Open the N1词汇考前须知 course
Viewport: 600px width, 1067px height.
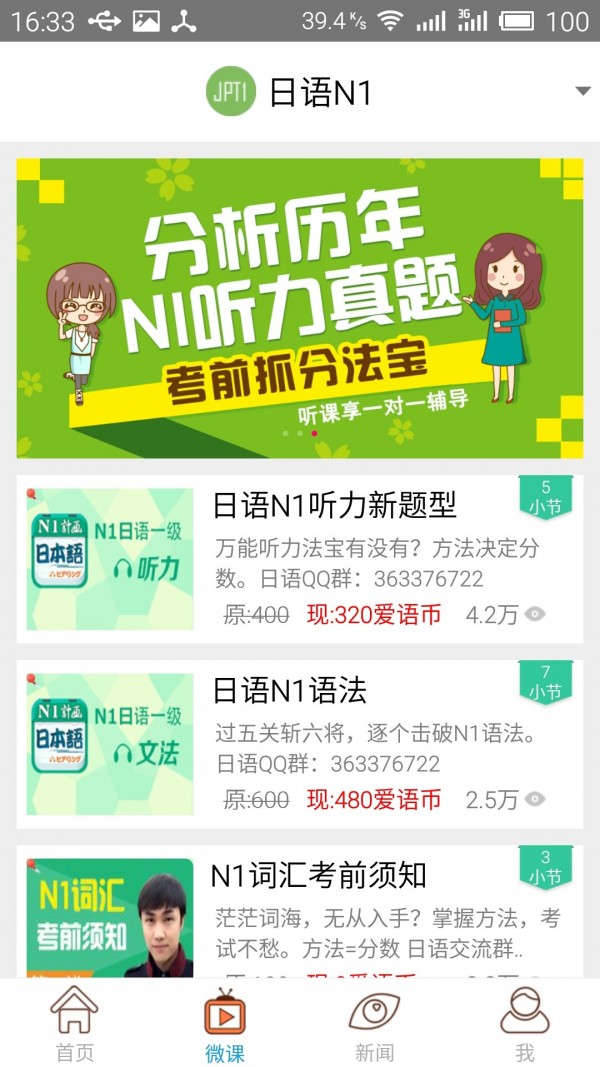click(299, 911)
